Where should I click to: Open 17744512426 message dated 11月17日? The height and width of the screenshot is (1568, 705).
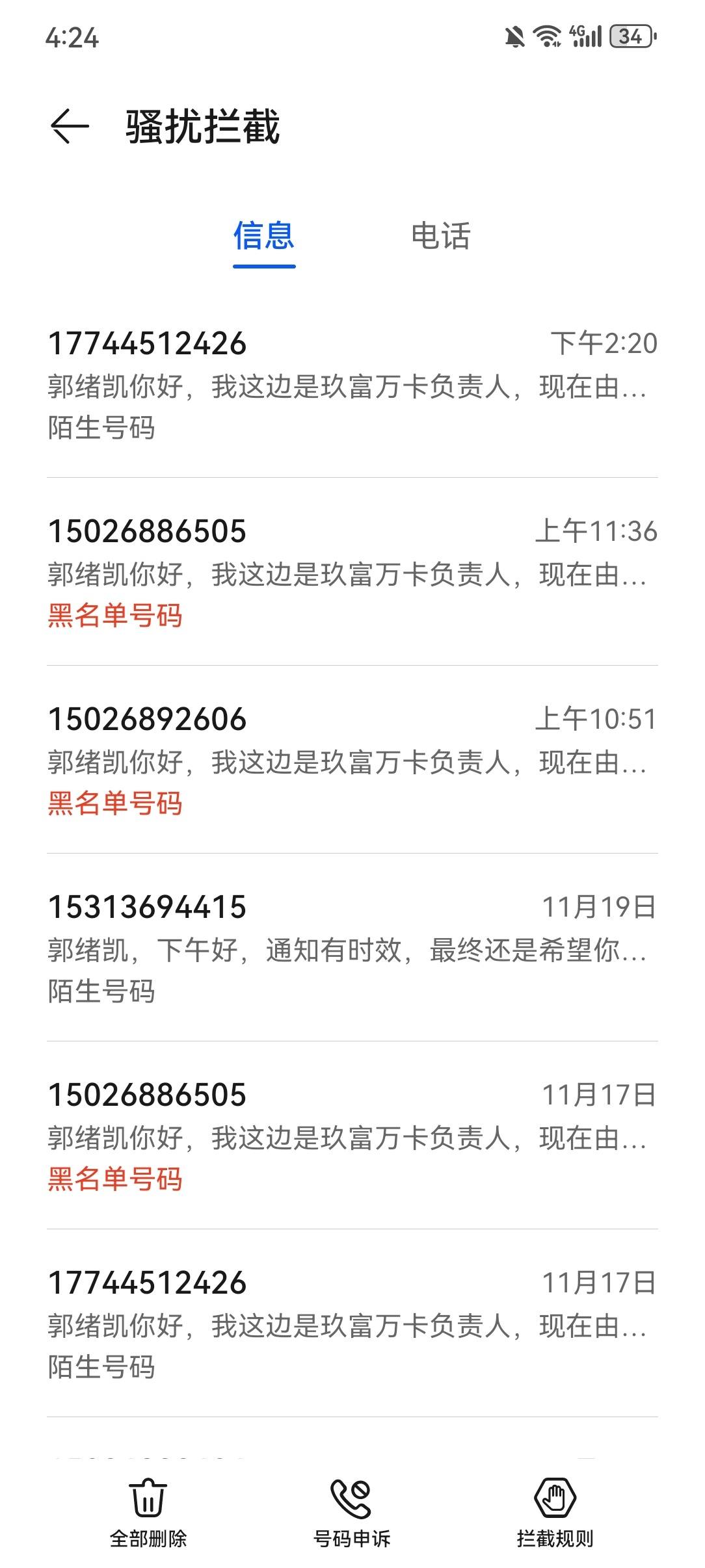pos(352,1324)
